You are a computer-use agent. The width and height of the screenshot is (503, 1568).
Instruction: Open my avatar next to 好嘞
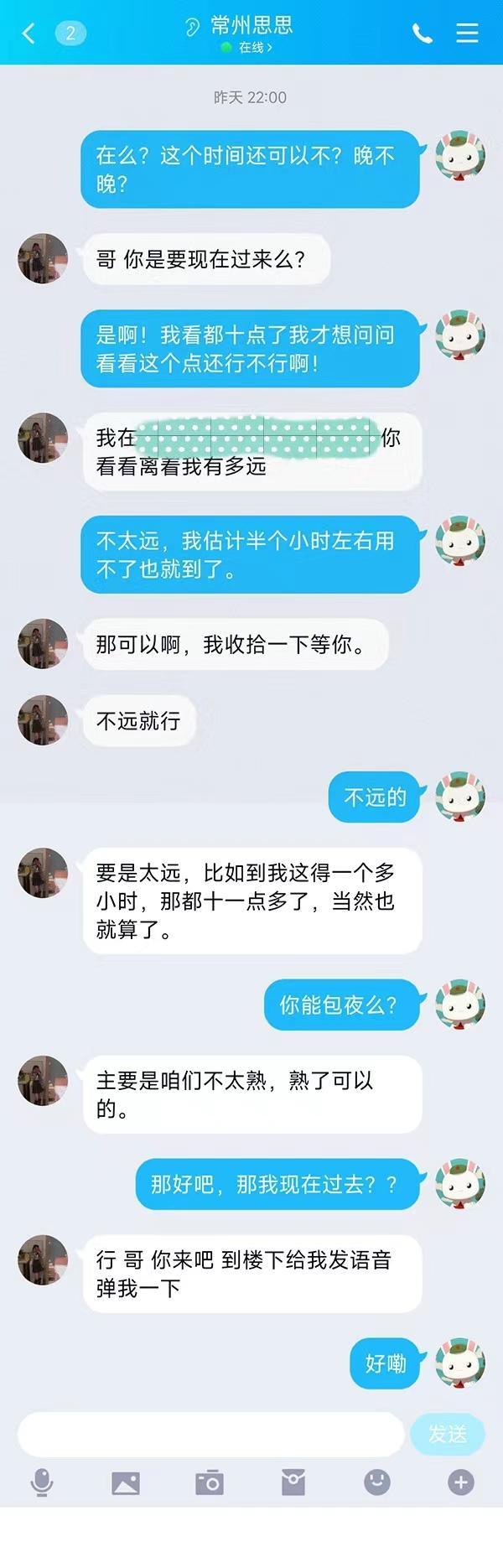tap(460, 1363)
